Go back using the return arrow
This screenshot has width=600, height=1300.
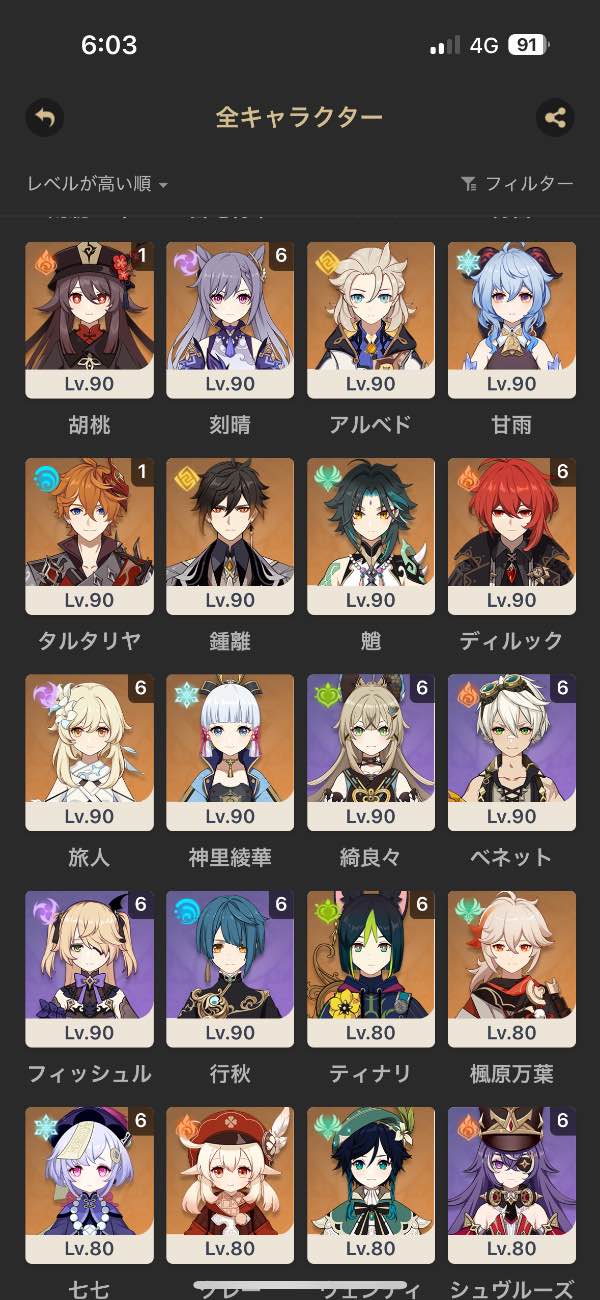[x=44, y=118]
